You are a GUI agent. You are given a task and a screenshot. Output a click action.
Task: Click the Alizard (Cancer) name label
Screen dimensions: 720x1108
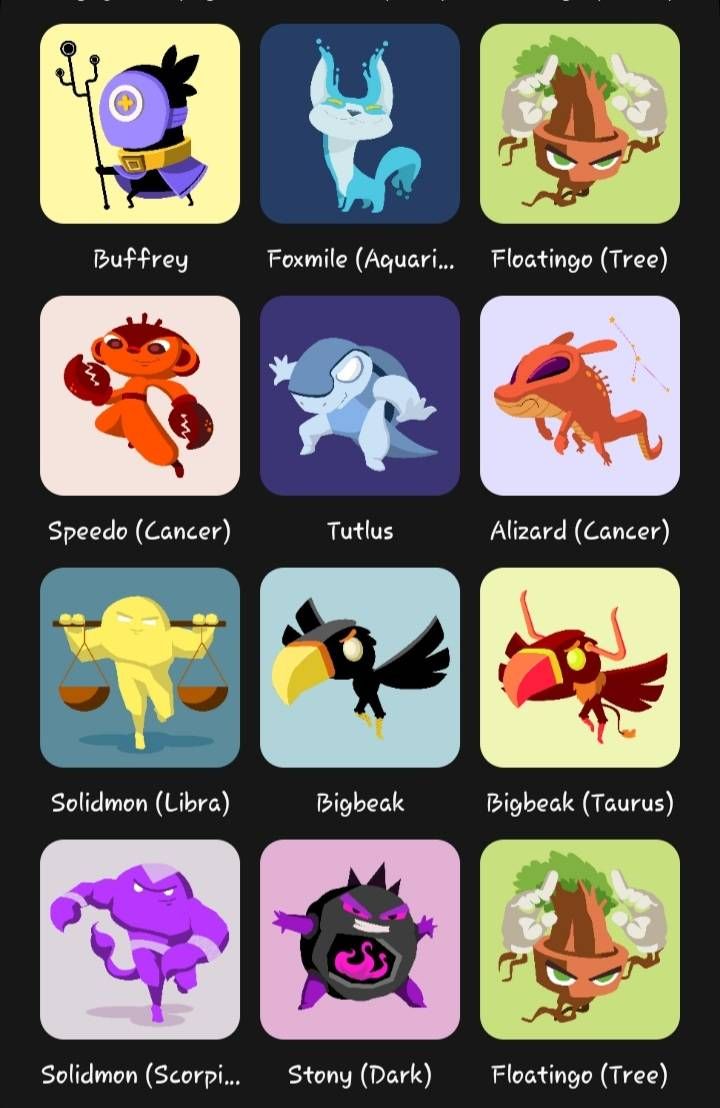pos(580,531)
